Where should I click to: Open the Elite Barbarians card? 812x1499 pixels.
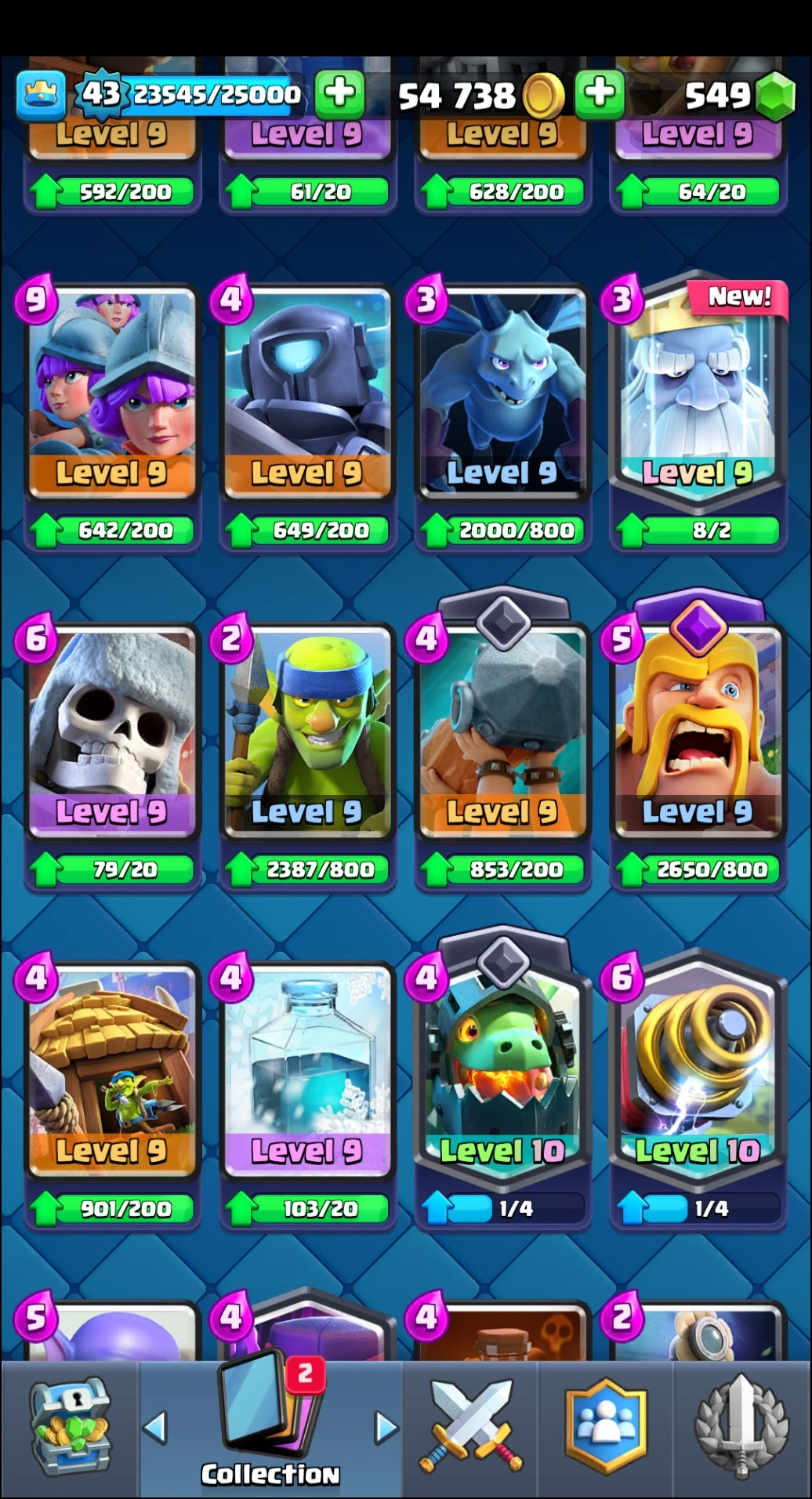pos(698,731)
